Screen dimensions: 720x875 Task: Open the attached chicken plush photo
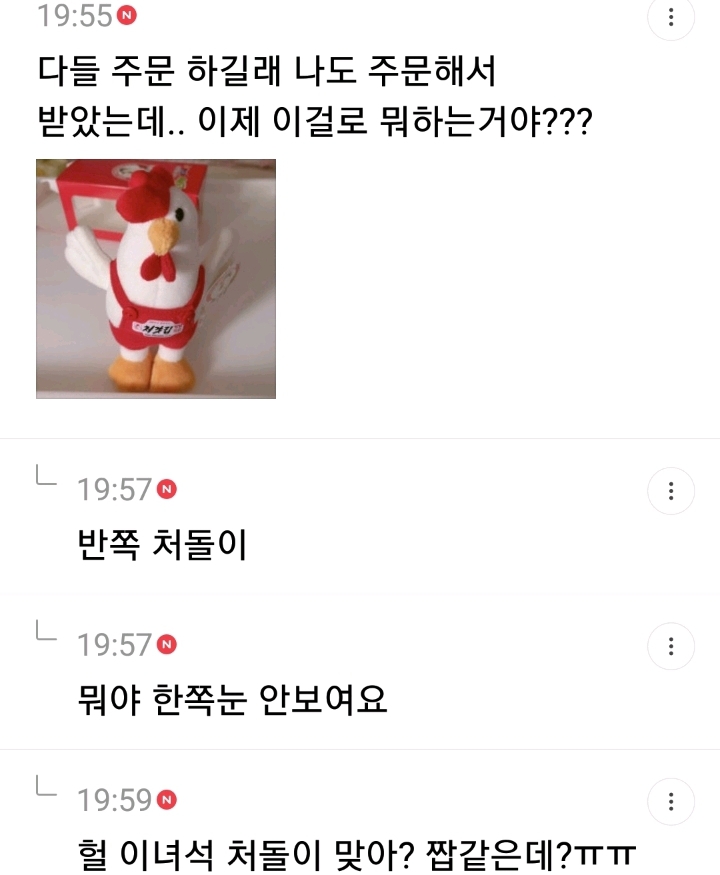coord(156,279)
